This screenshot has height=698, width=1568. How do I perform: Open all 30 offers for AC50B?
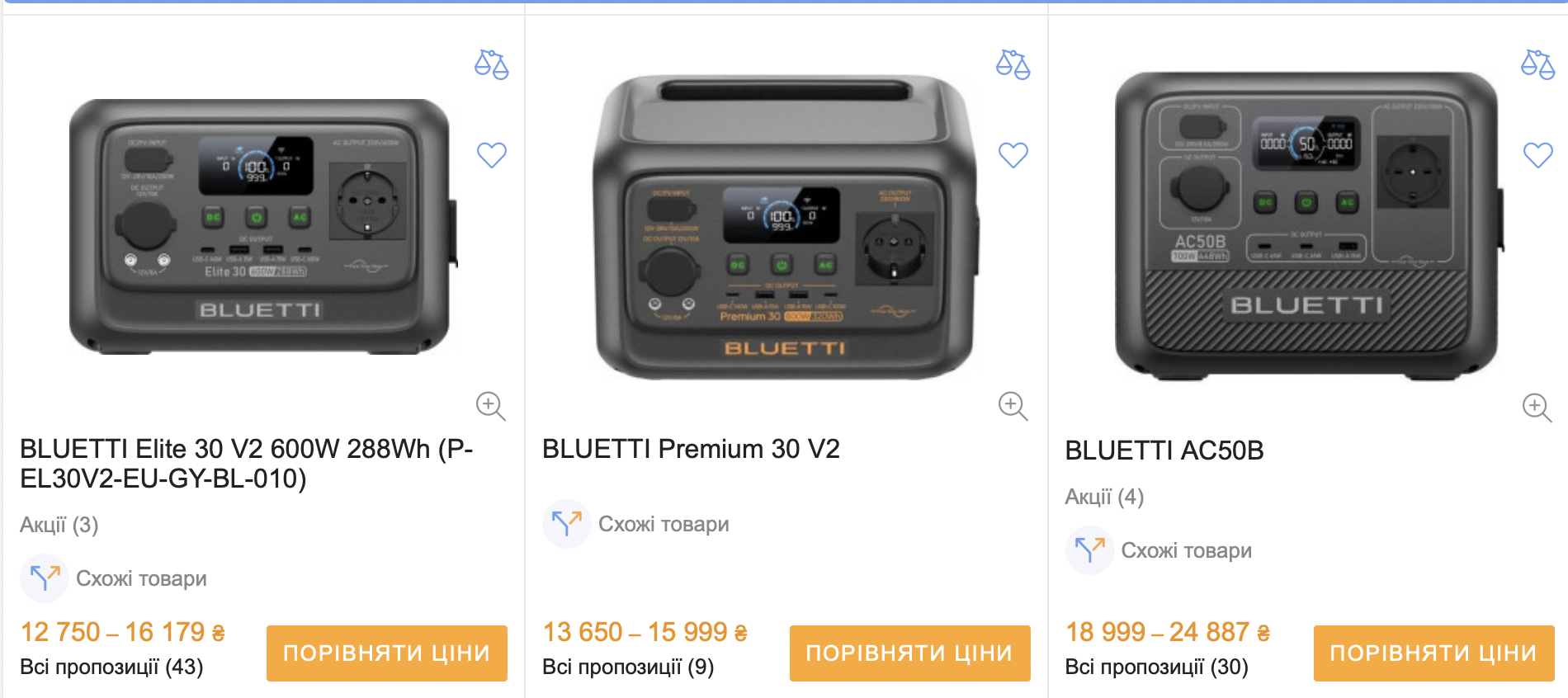pos(1156,667)
